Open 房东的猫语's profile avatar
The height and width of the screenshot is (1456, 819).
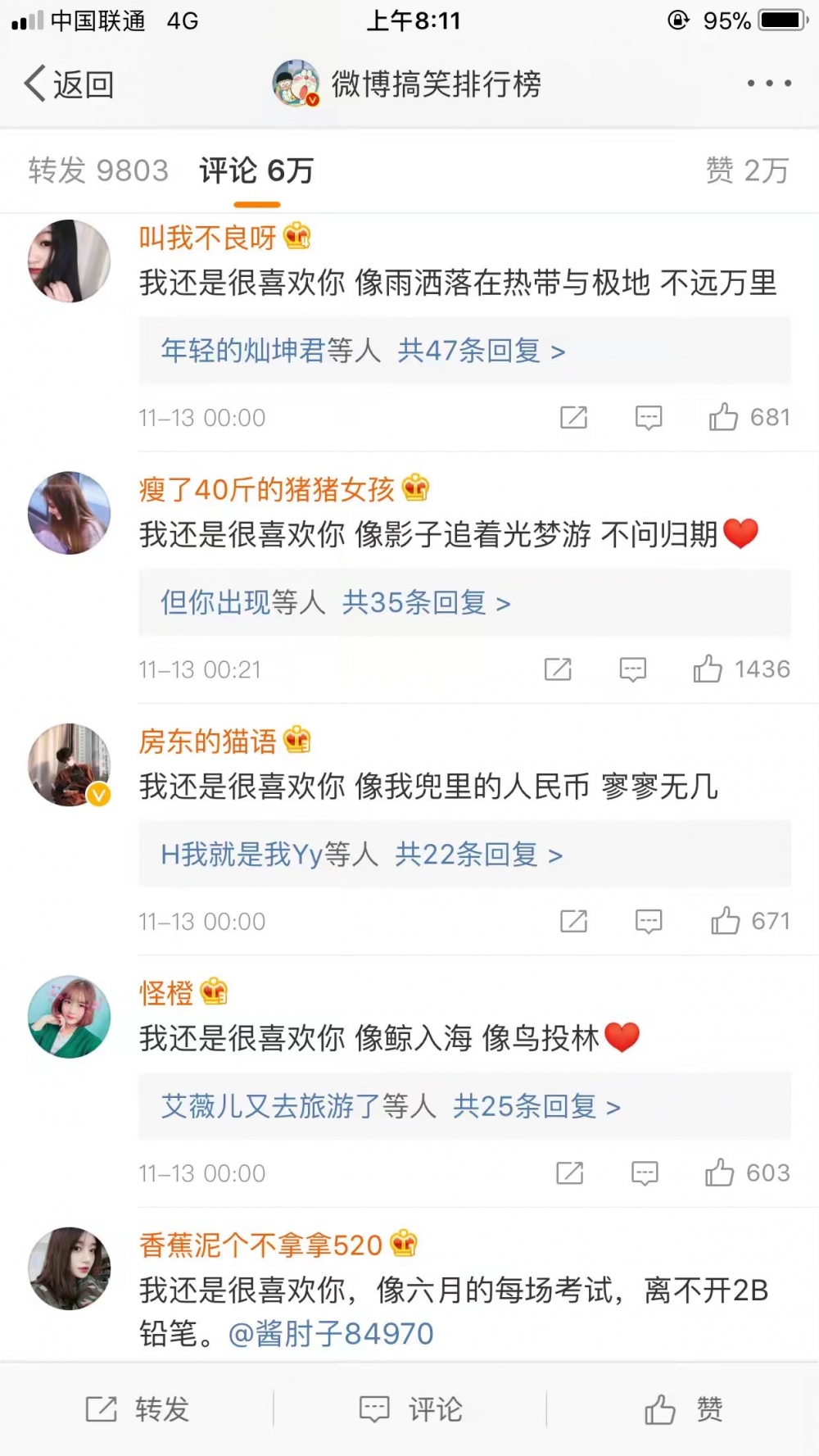(70, 764)
